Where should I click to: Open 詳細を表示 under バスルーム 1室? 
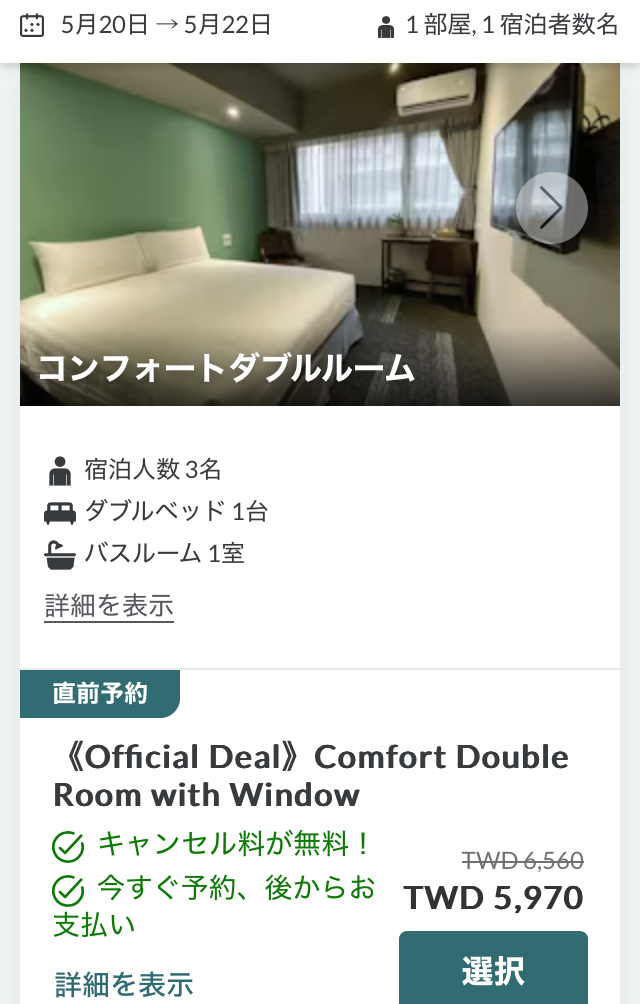click(x=109, y=605)
